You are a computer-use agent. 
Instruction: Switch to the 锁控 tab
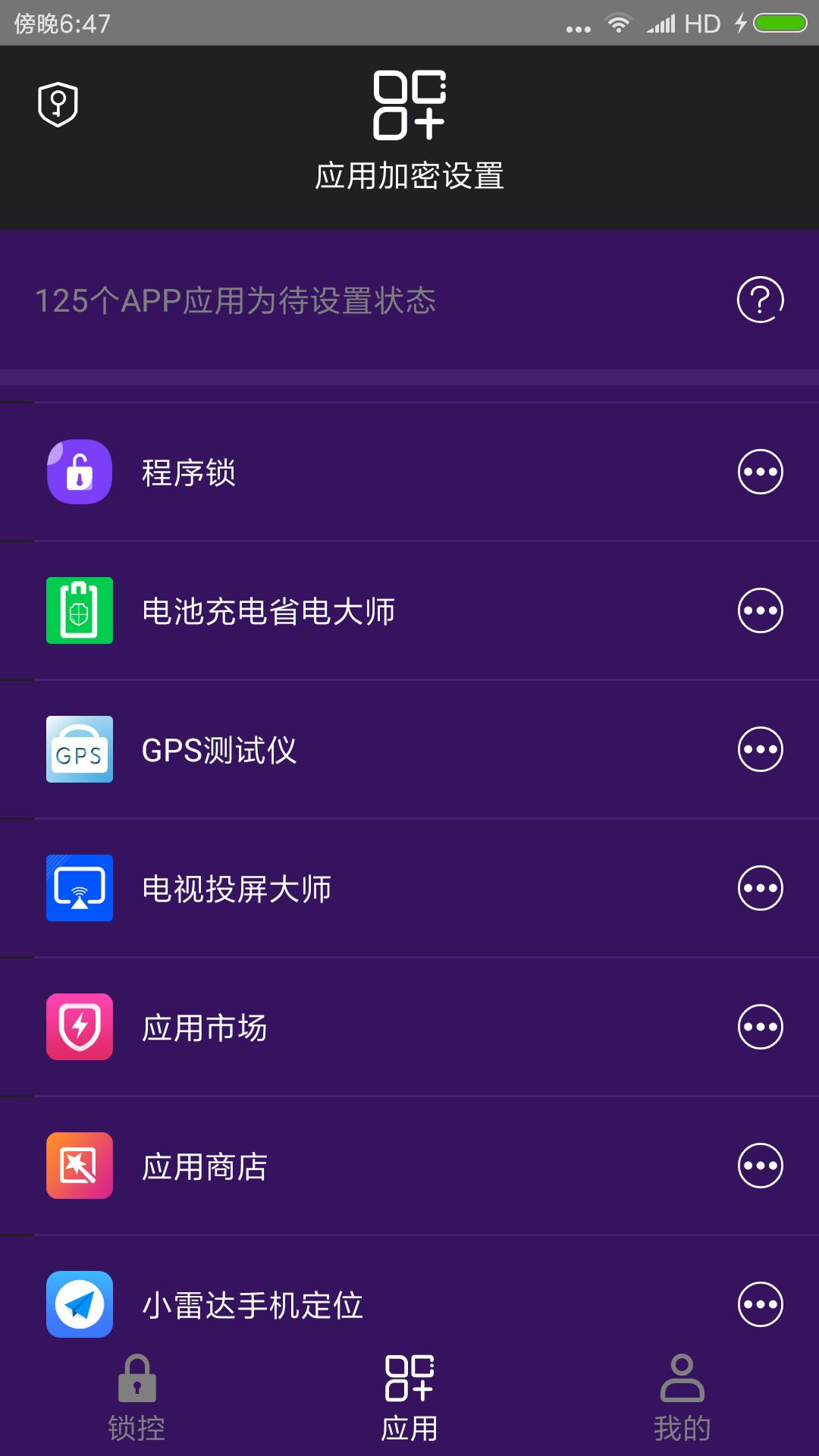pos(136,1398)
